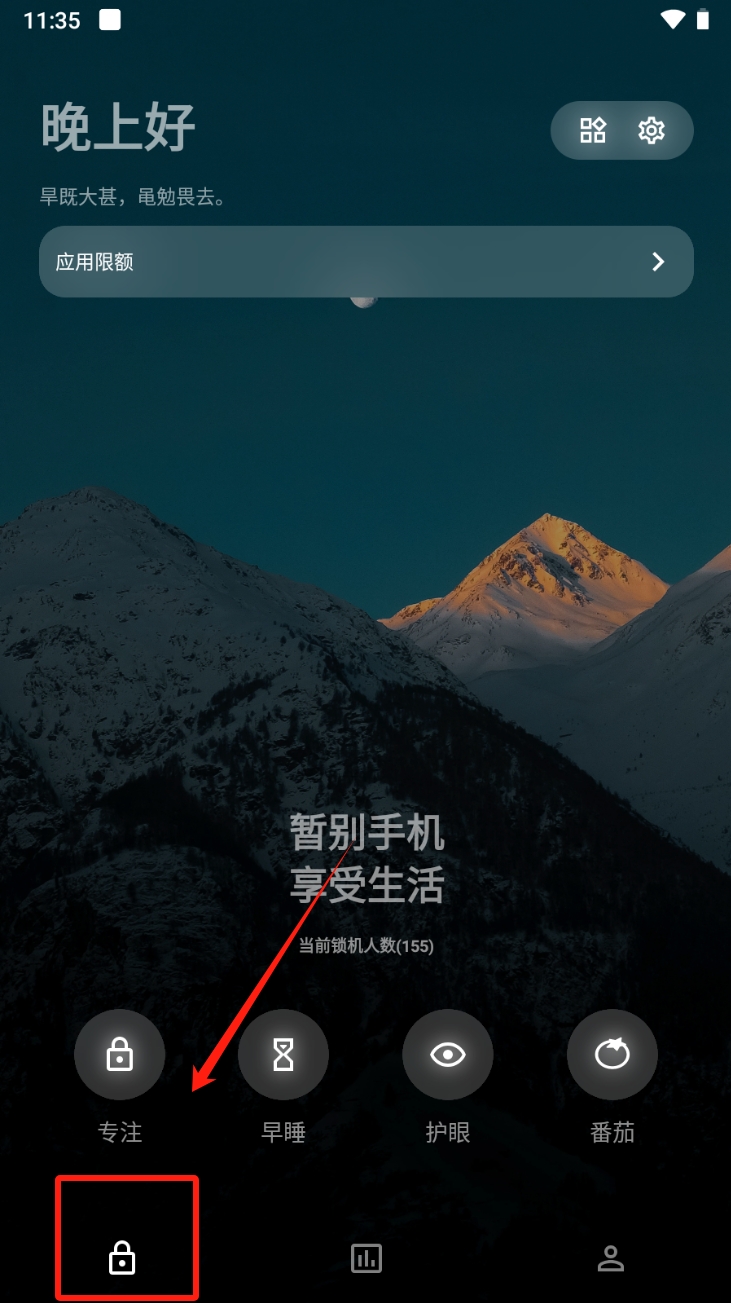731x1303 pixels.
Task: Switch to the profile tab
Action: (610, 1258)
